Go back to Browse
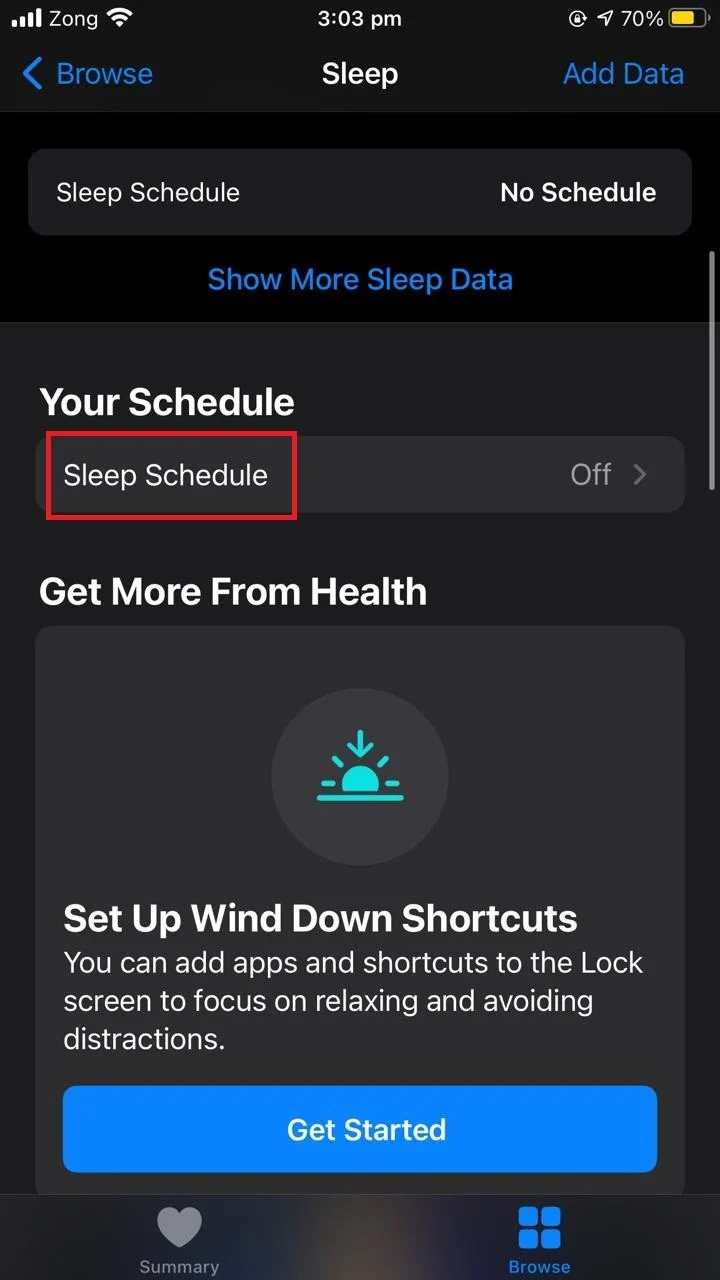 point(87,74)
